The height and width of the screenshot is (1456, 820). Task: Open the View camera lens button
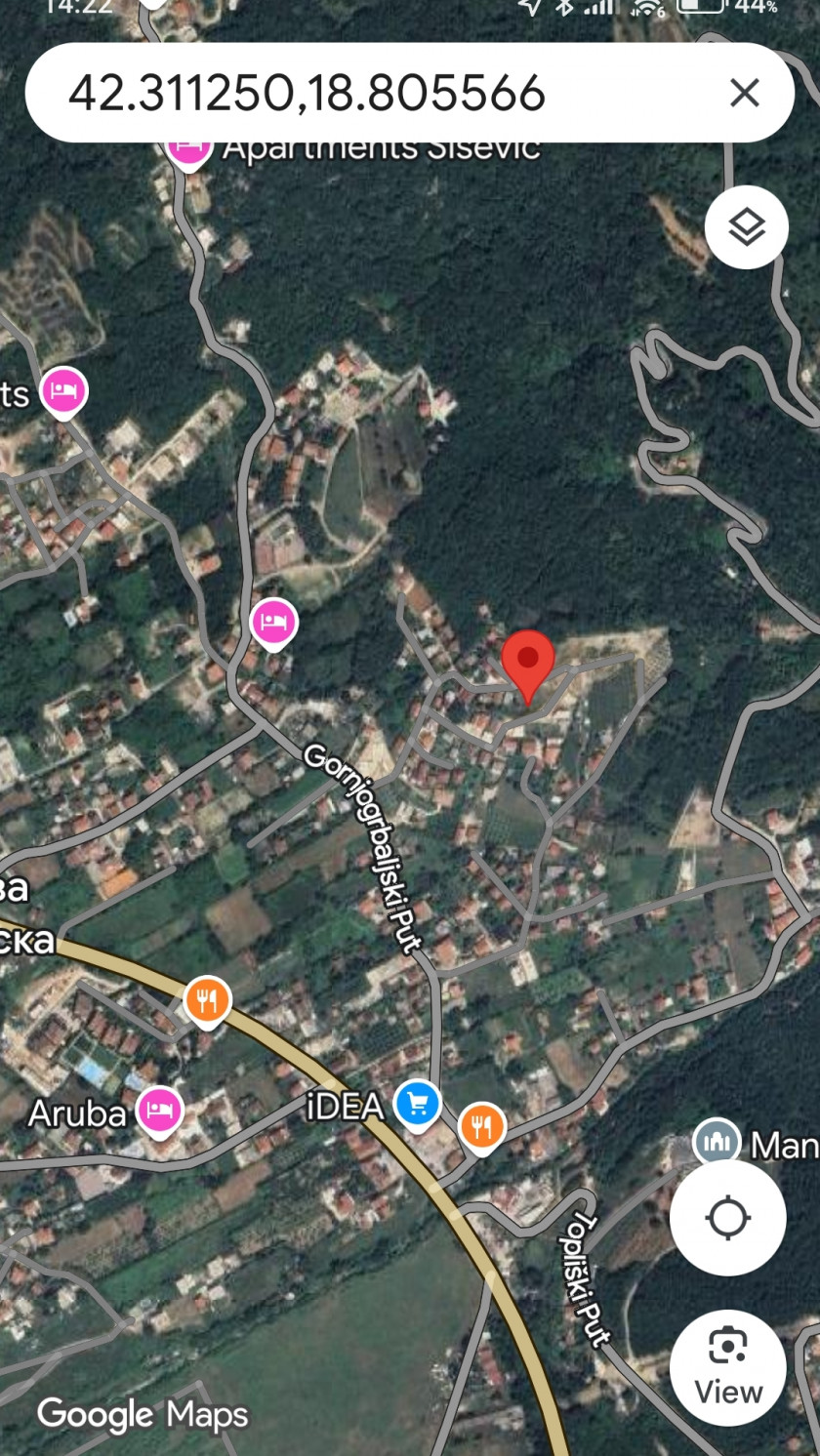[727, 1368]
